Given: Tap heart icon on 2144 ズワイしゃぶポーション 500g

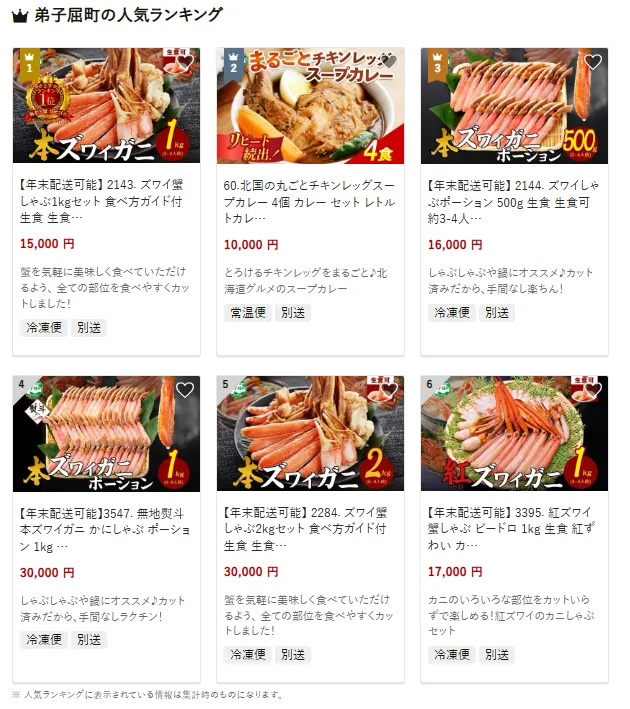Looking at the screenshot, I should [593, 62].
